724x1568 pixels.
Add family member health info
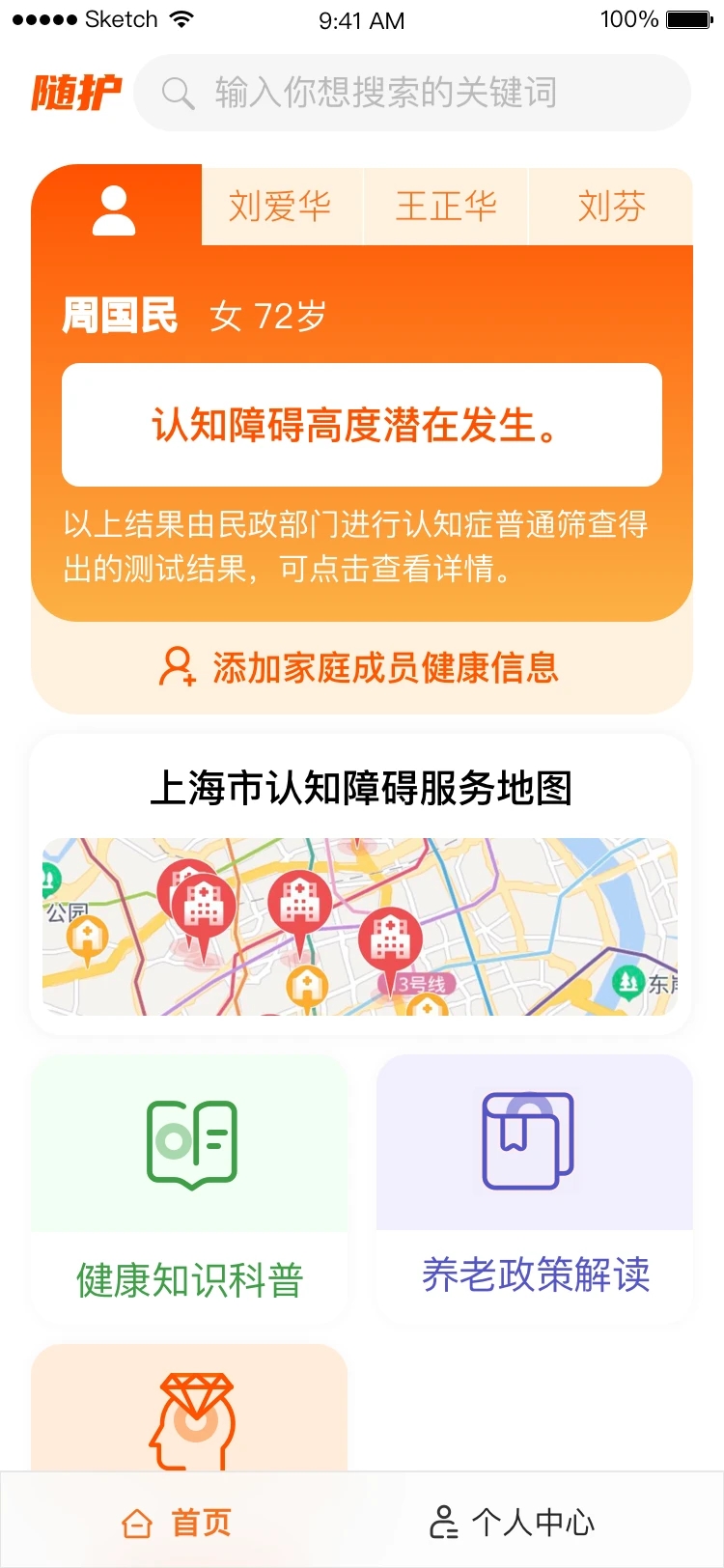[359, 667]
